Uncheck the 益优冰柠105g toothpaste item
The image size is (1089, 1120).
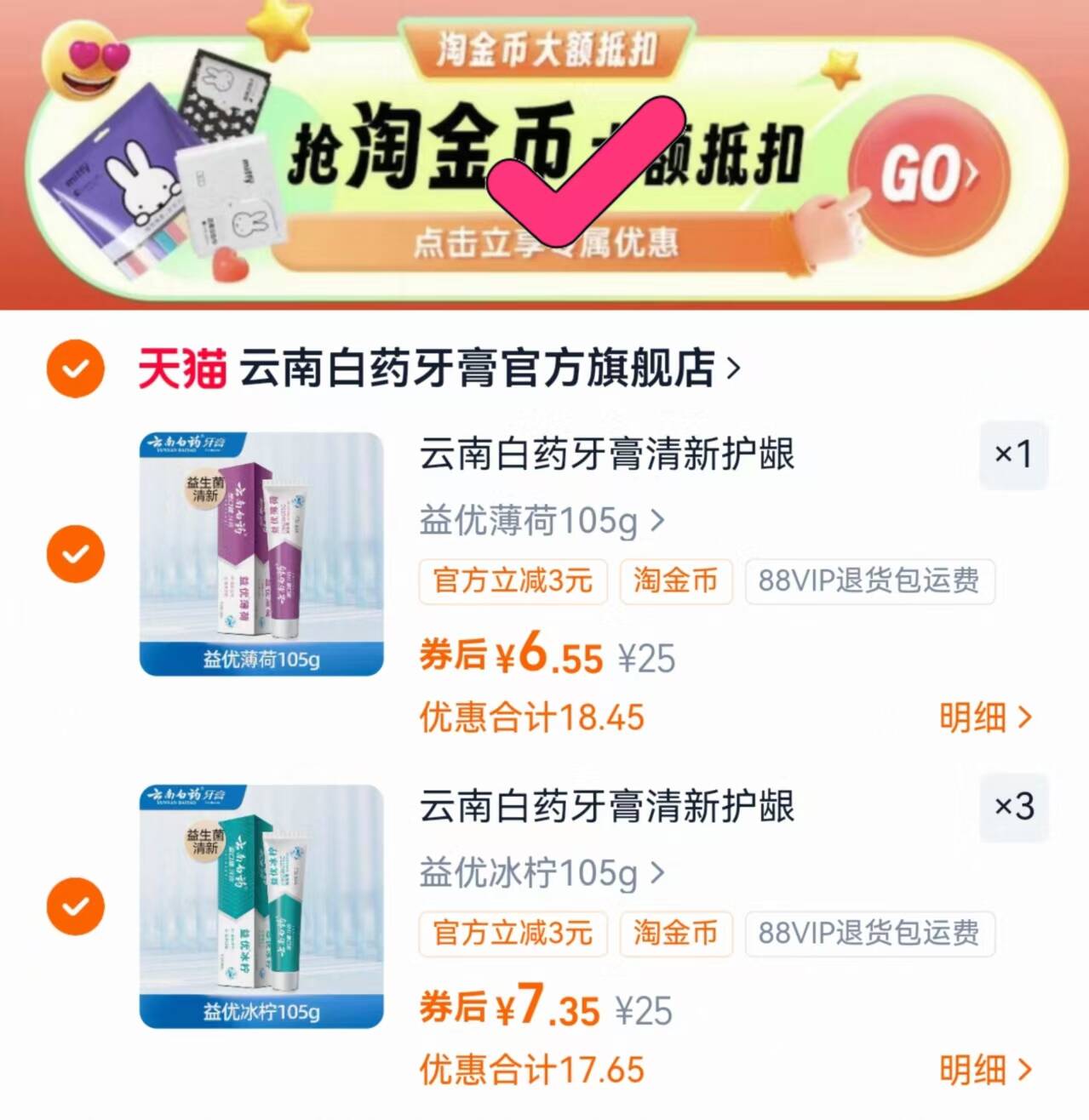(75, 905)
